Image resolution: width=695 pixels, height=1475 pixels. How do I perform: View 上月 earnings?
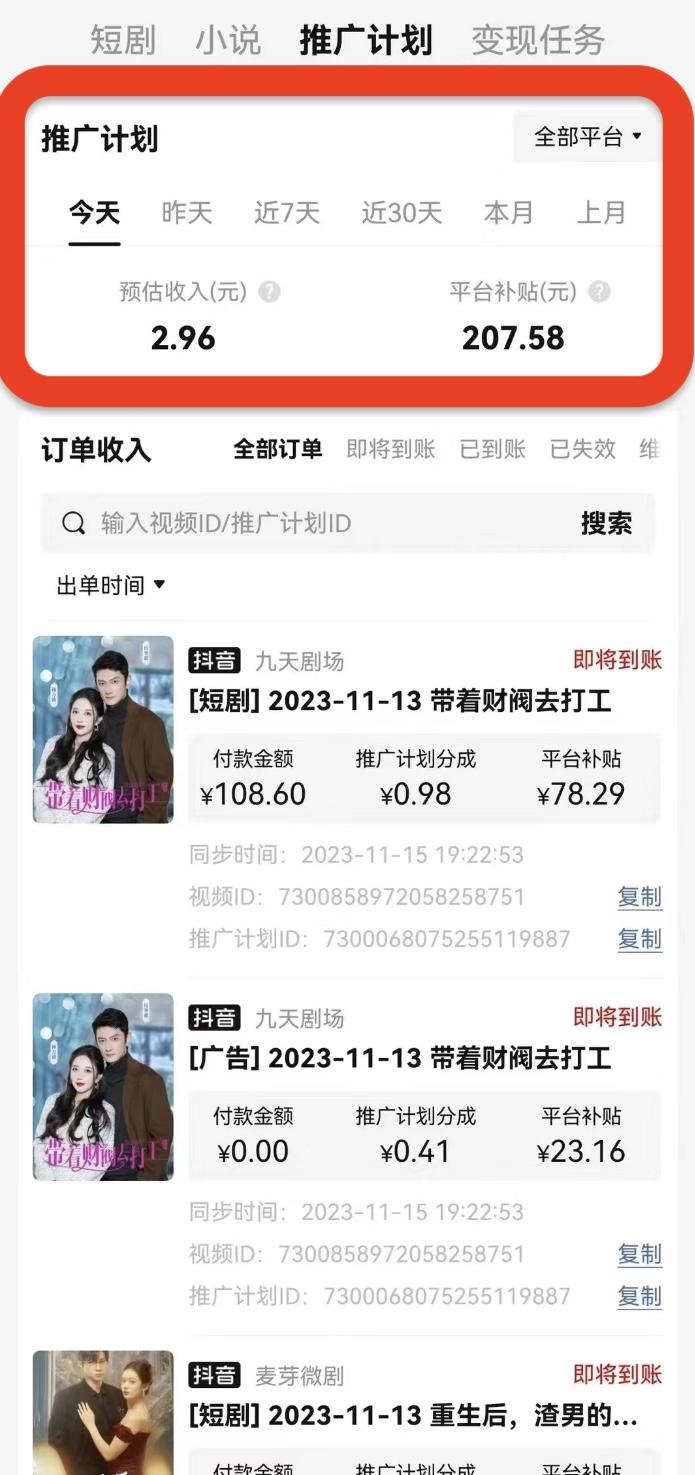click(x=601, y=212)
